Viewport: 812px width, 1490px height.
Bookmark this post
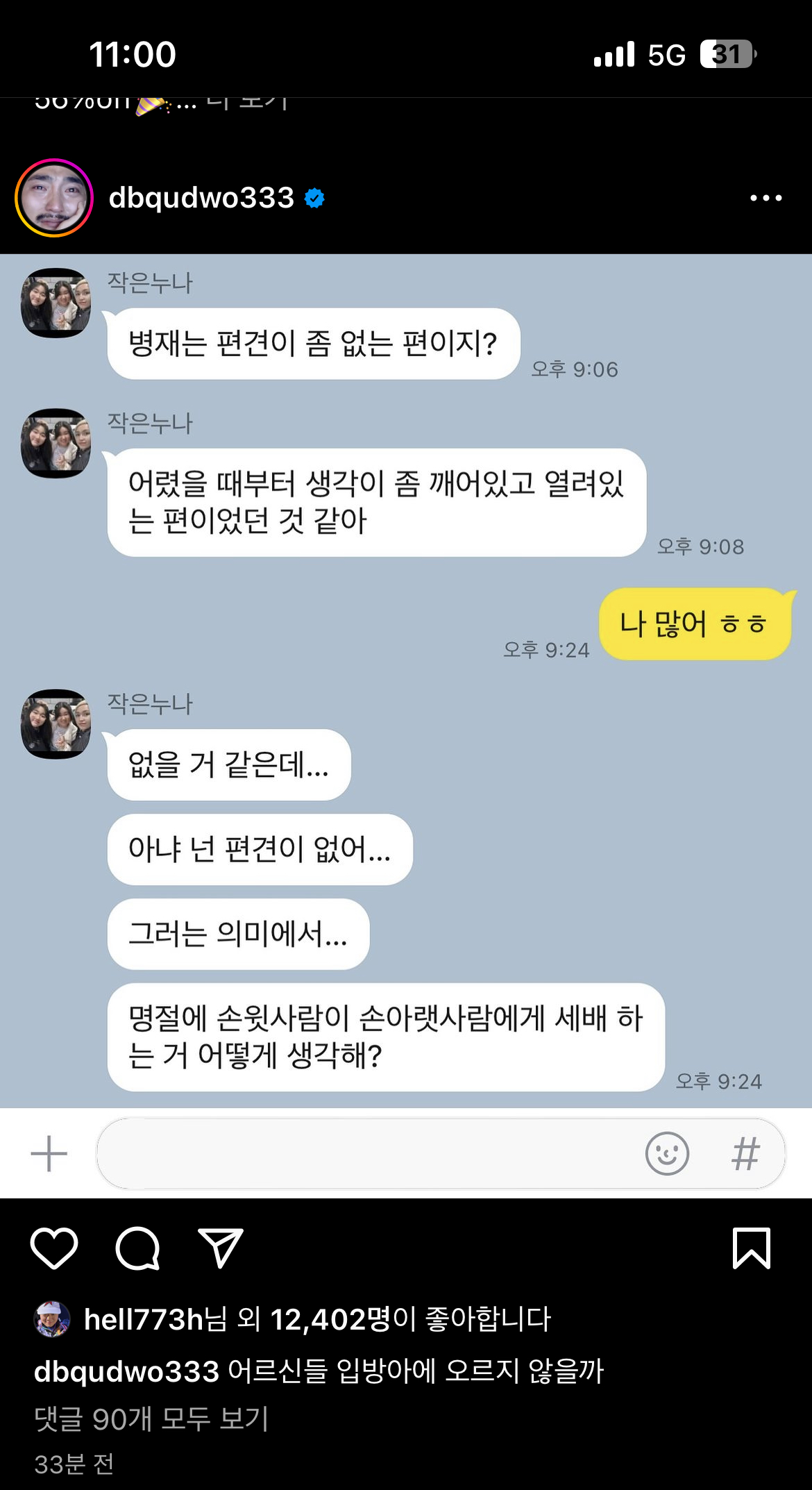pyautogui.click(x=752, y=1248)
